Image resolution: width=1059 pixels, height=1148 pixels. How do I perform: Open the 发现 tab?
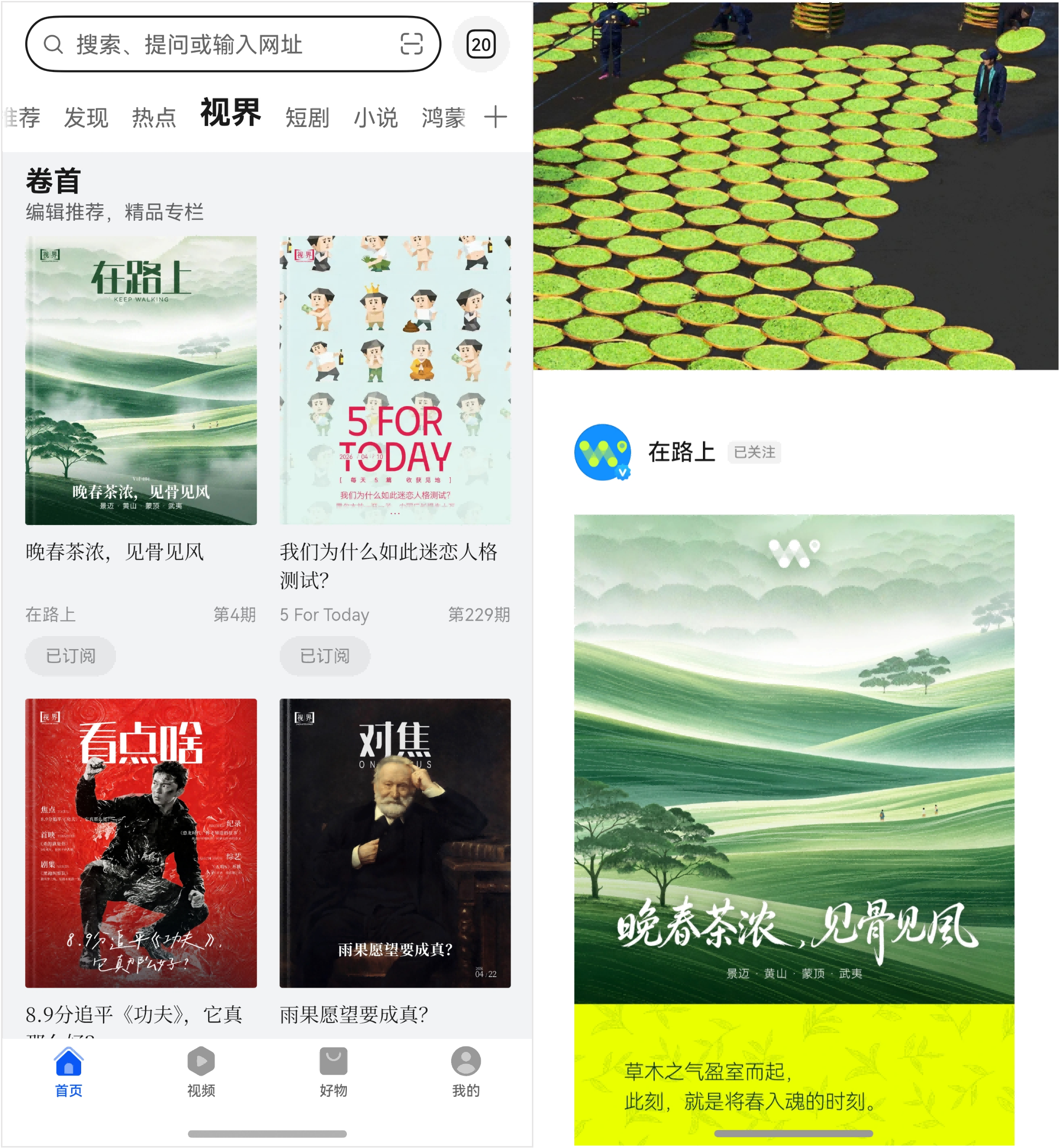[86, 116]
